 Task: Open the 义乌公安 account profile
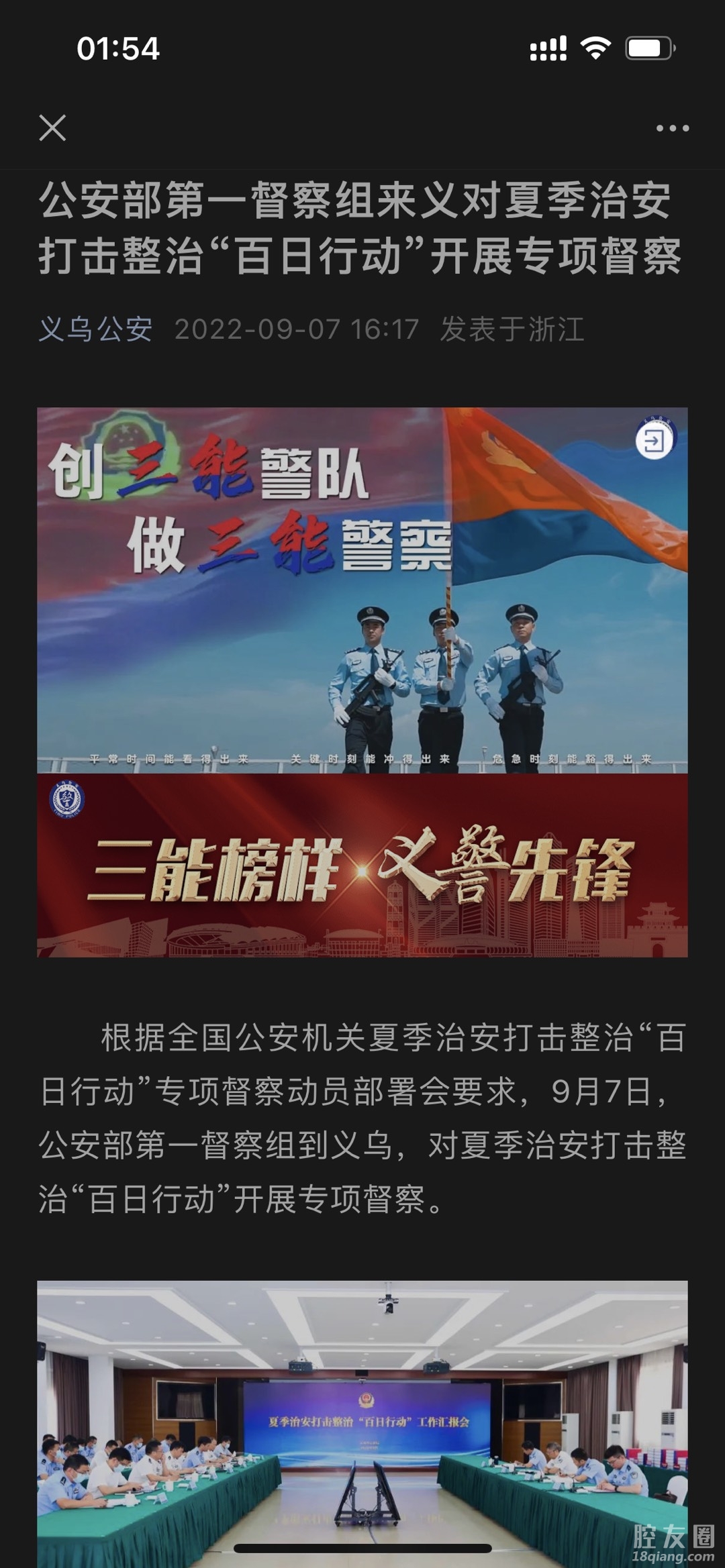click(95, 329)
